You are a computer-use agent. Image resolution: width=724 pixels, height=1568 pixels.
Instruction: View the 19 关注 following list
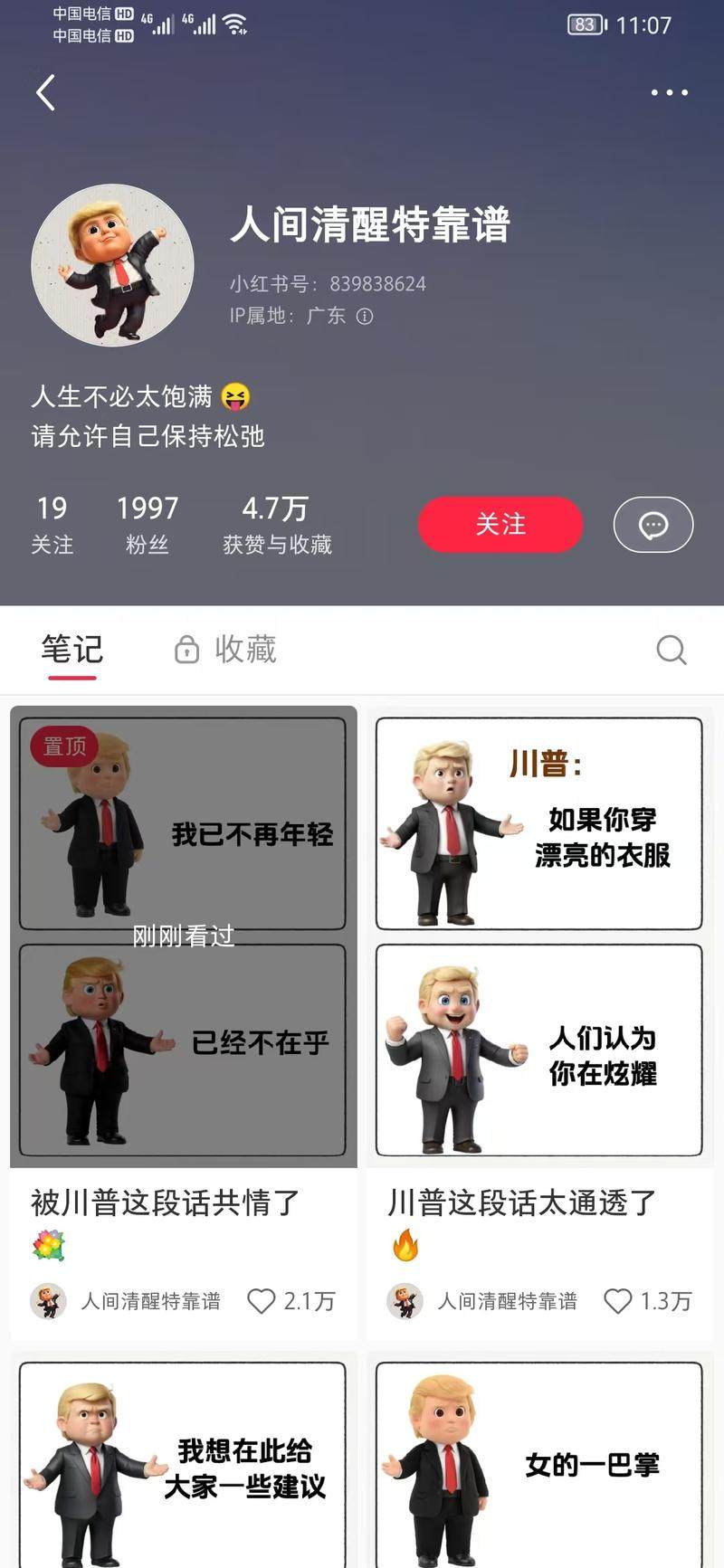52,524
